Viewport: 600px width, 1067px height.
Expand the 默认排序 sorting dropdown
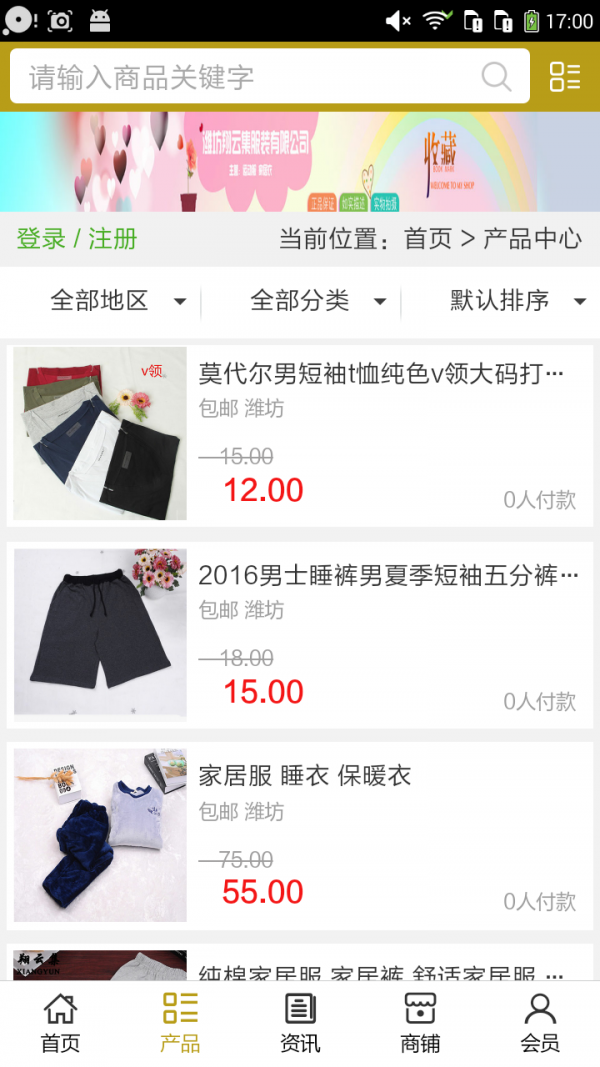517,300
